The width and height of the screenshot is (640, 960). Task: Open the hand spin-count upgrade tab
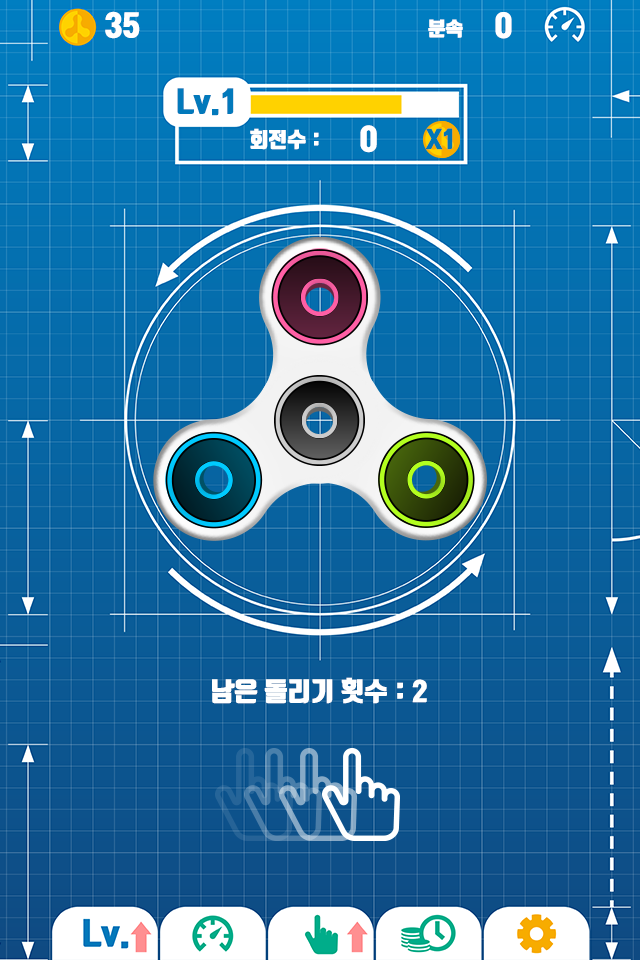(320, 935)
